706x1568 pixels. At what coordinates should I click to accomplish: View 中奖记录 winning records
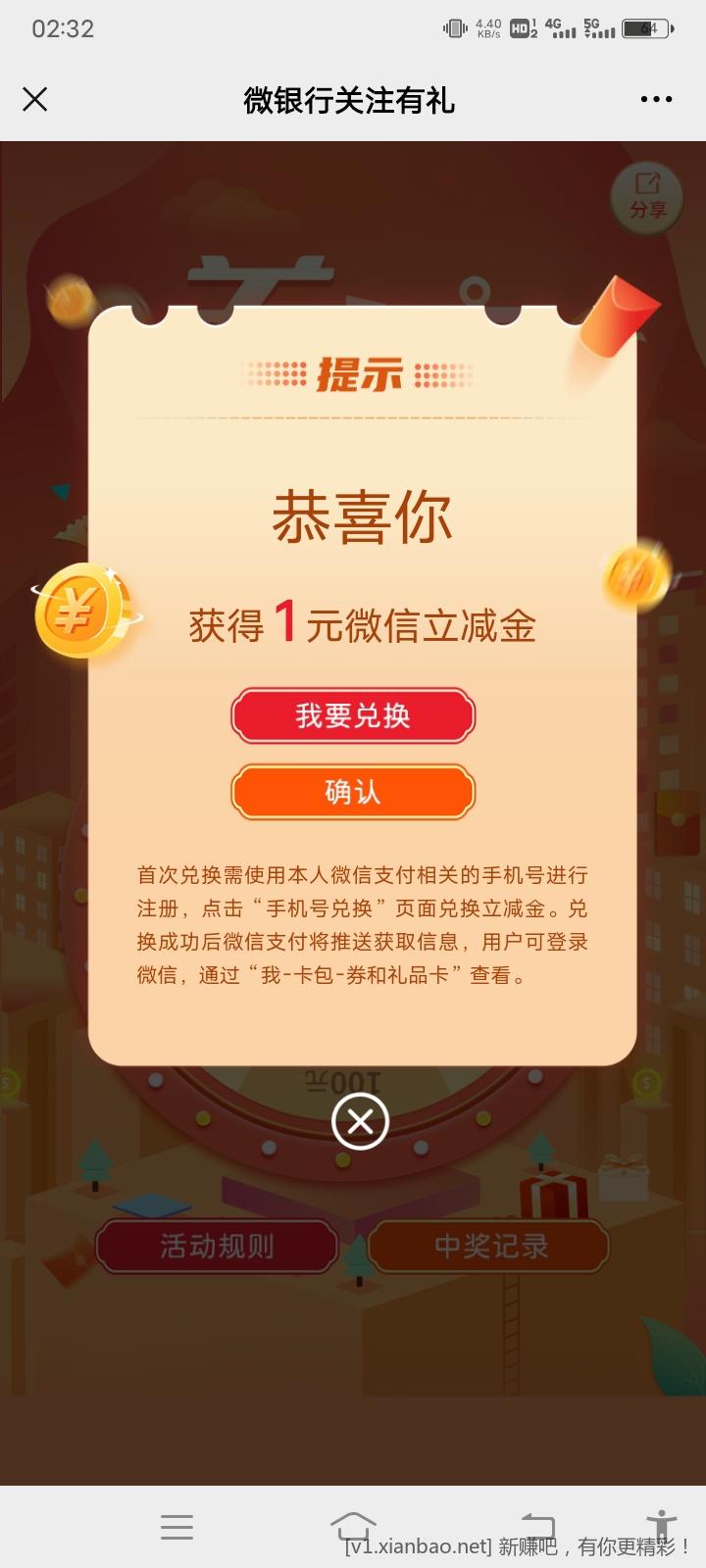[x=490, y=1247]
